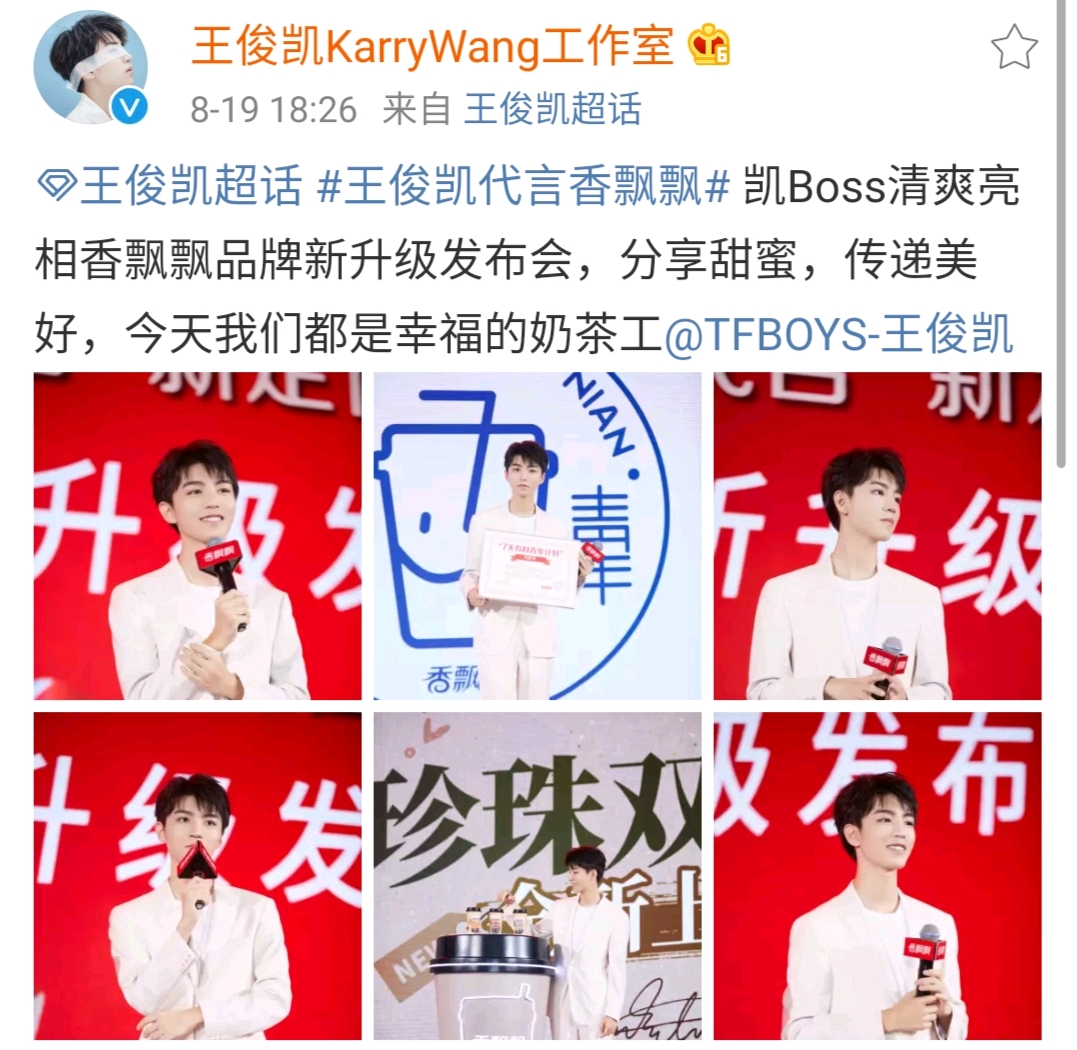Image resolution: width=1077 pixels, height=1050 pixels.
Task: Open the last photo in the grid
Action: click(x=877, y=876)
